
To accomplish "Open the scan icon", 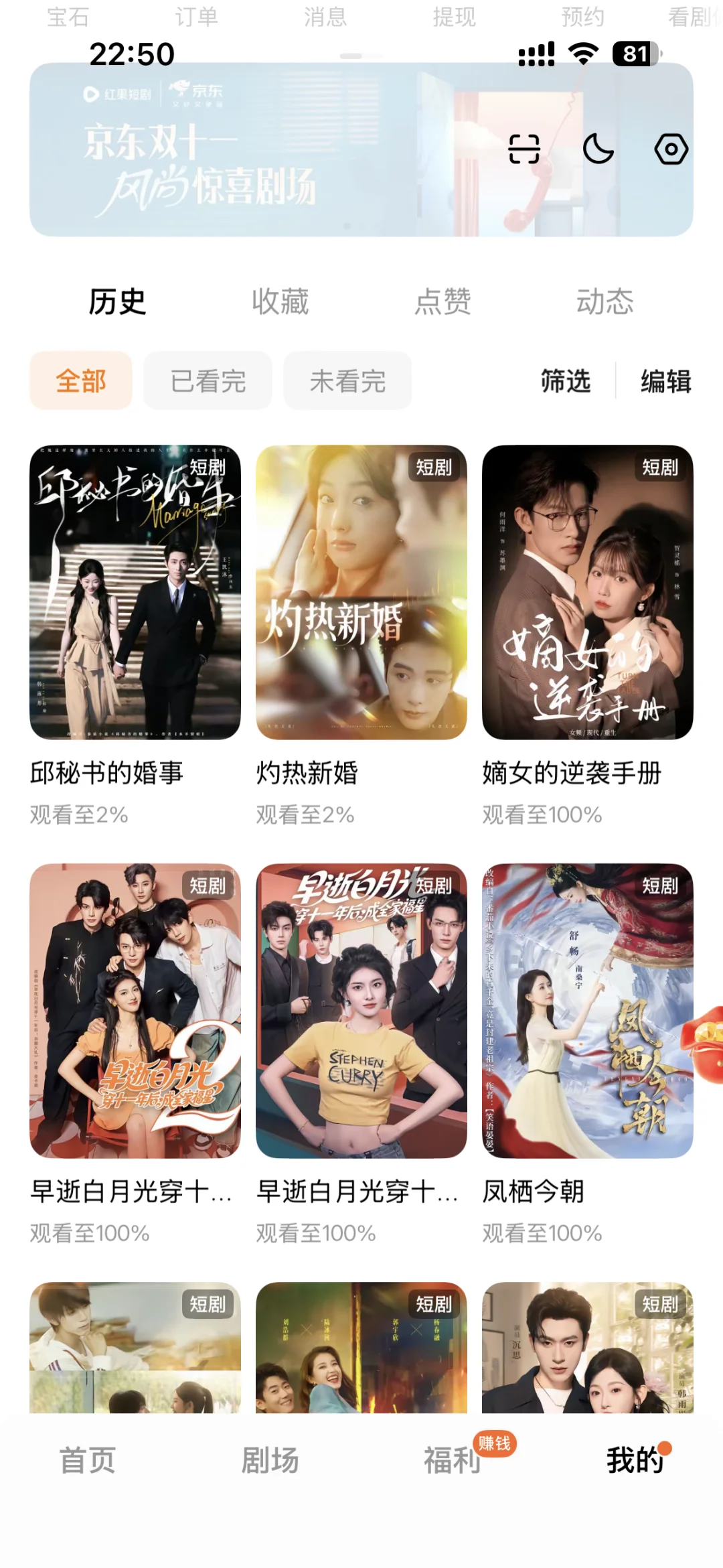I will 524,149.
